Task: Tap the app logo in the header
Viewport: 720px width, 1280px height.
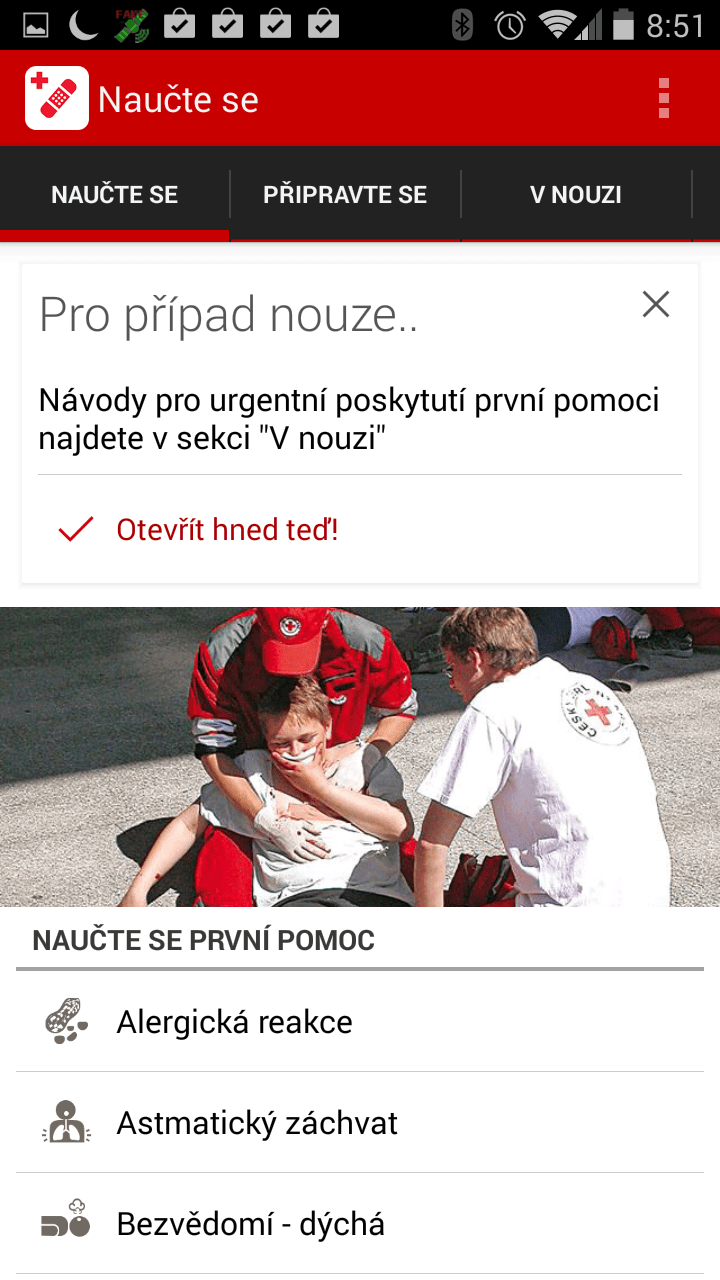Action: tap(57, 98)
